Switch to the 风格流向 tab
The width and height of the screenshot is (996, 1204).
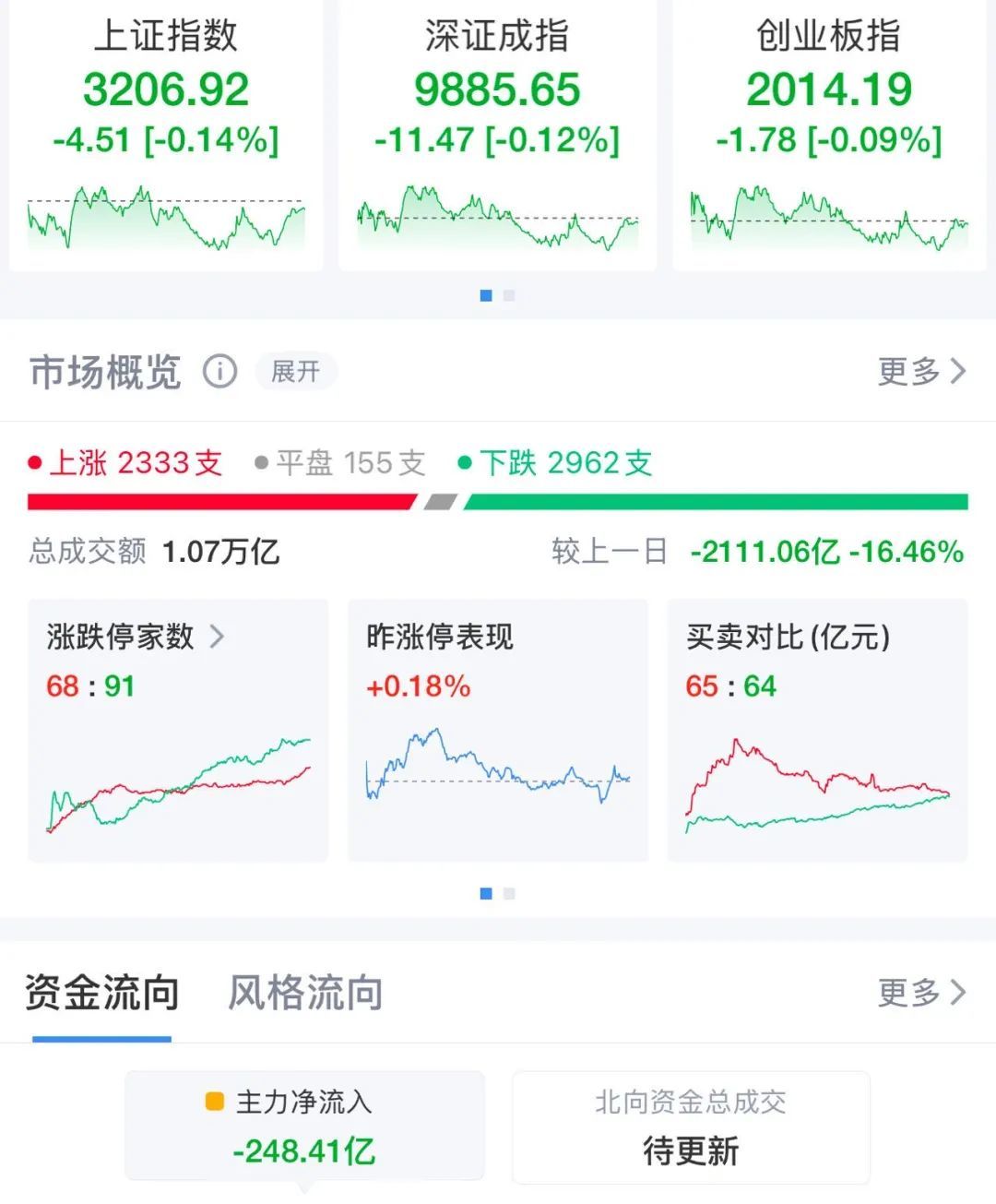tap(305, 994)
